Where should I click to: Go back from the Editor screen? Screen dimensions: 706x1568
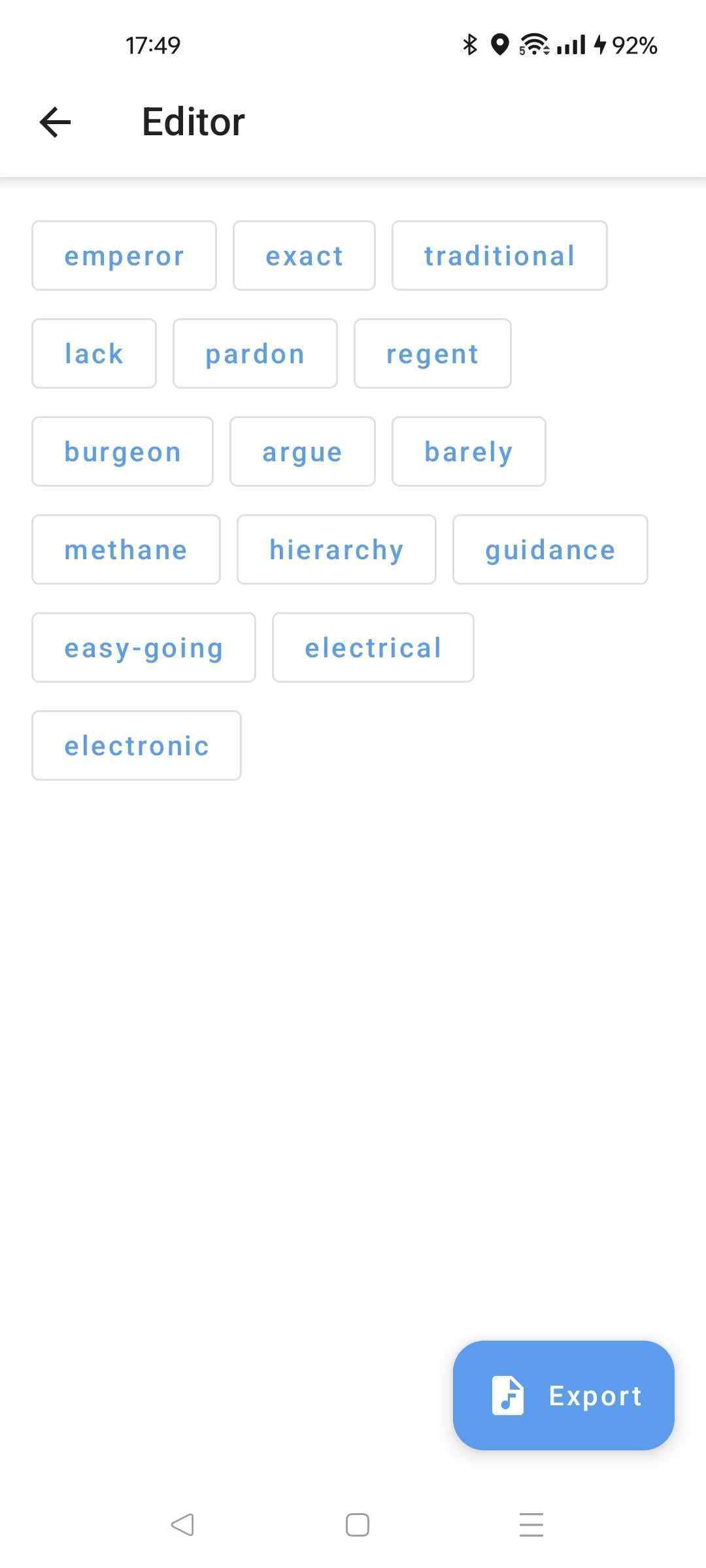tap(55, 122)
